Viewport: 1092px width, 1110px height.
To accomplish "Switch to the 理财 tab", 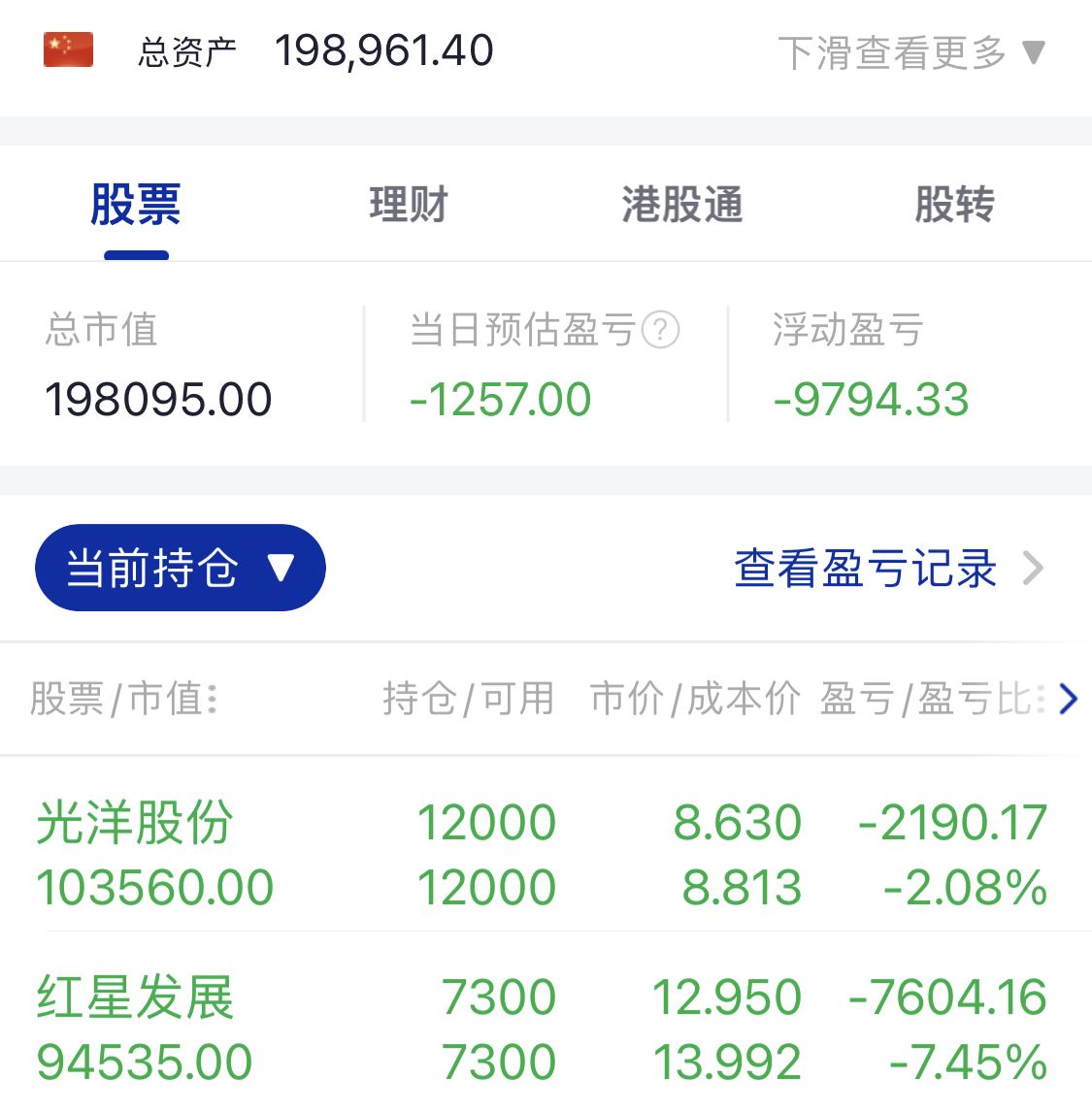I will (407, 204).
